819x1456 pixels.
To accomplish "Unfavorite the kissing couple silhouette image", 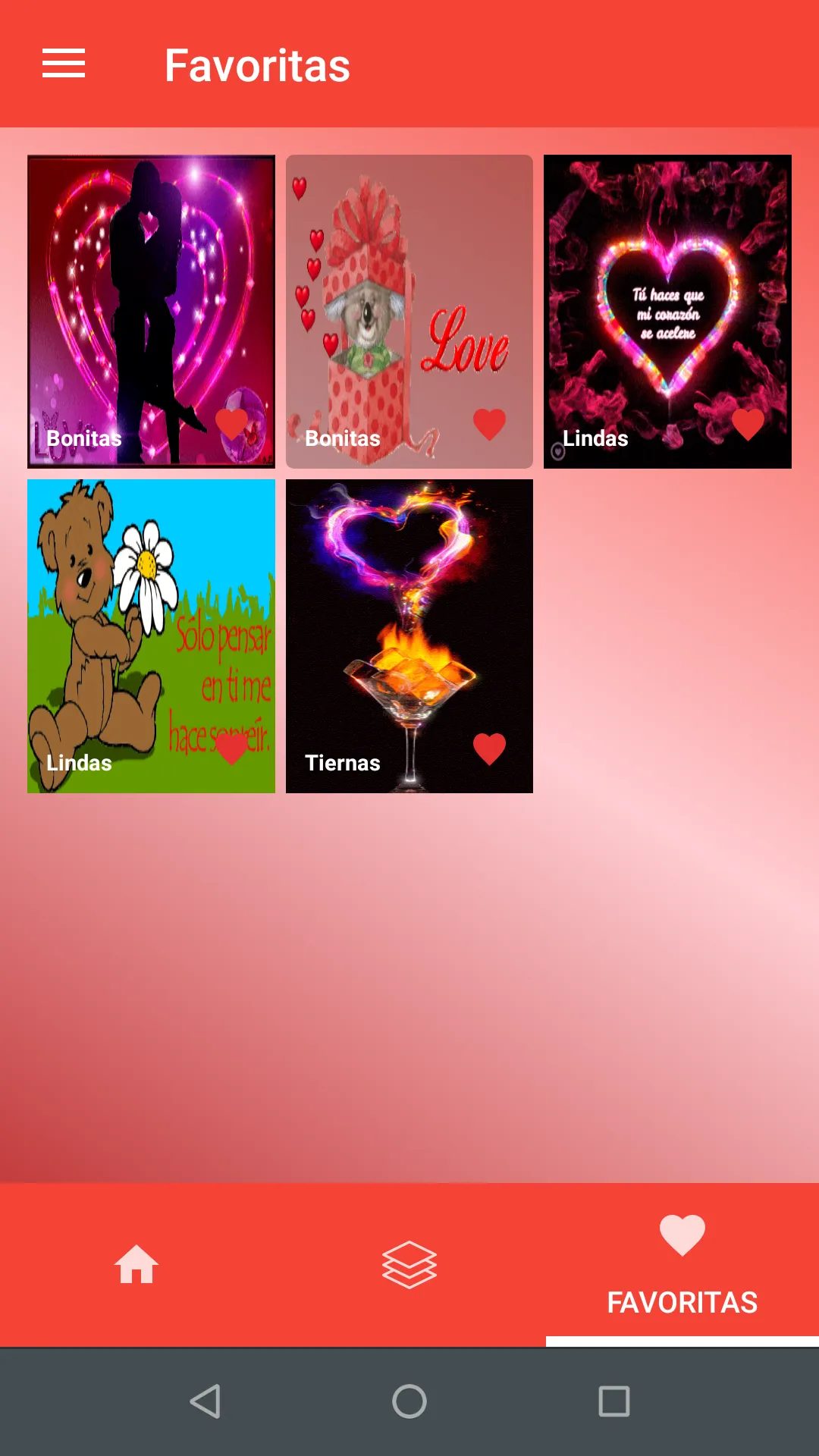I will (231, 425).
